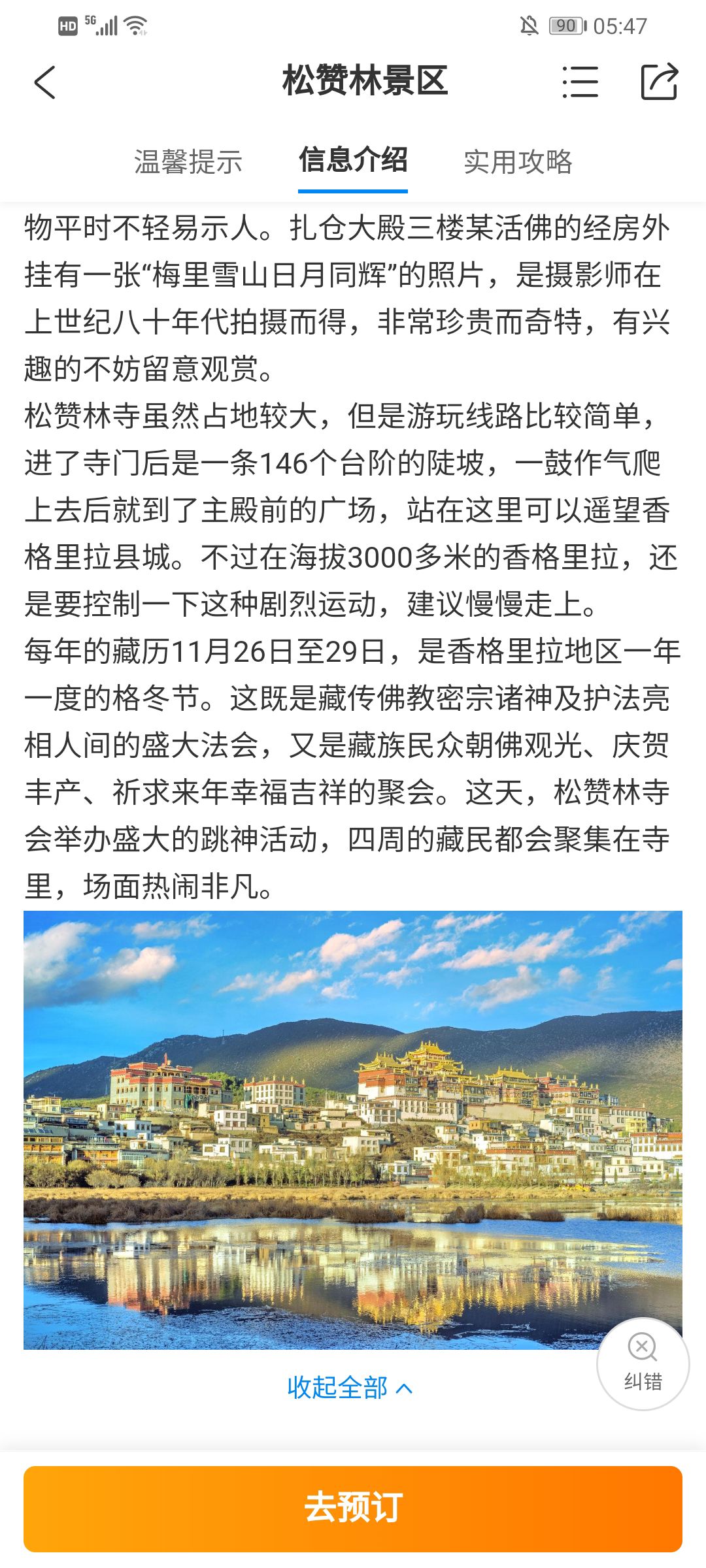706x1568 pixels.
Task: Select the 信息介绍 tab
Action: pyautogui.click(x=353, y=160)
